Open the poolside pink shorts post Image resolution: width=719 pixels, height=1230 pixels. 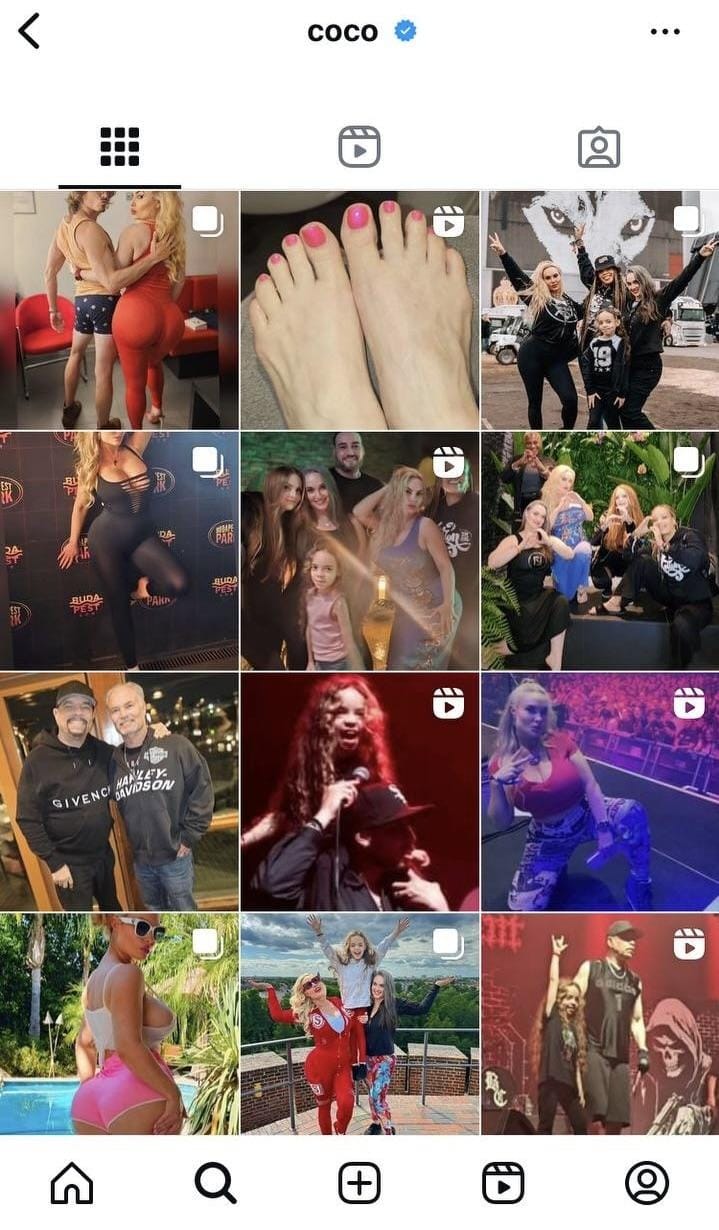point(119,1023)
